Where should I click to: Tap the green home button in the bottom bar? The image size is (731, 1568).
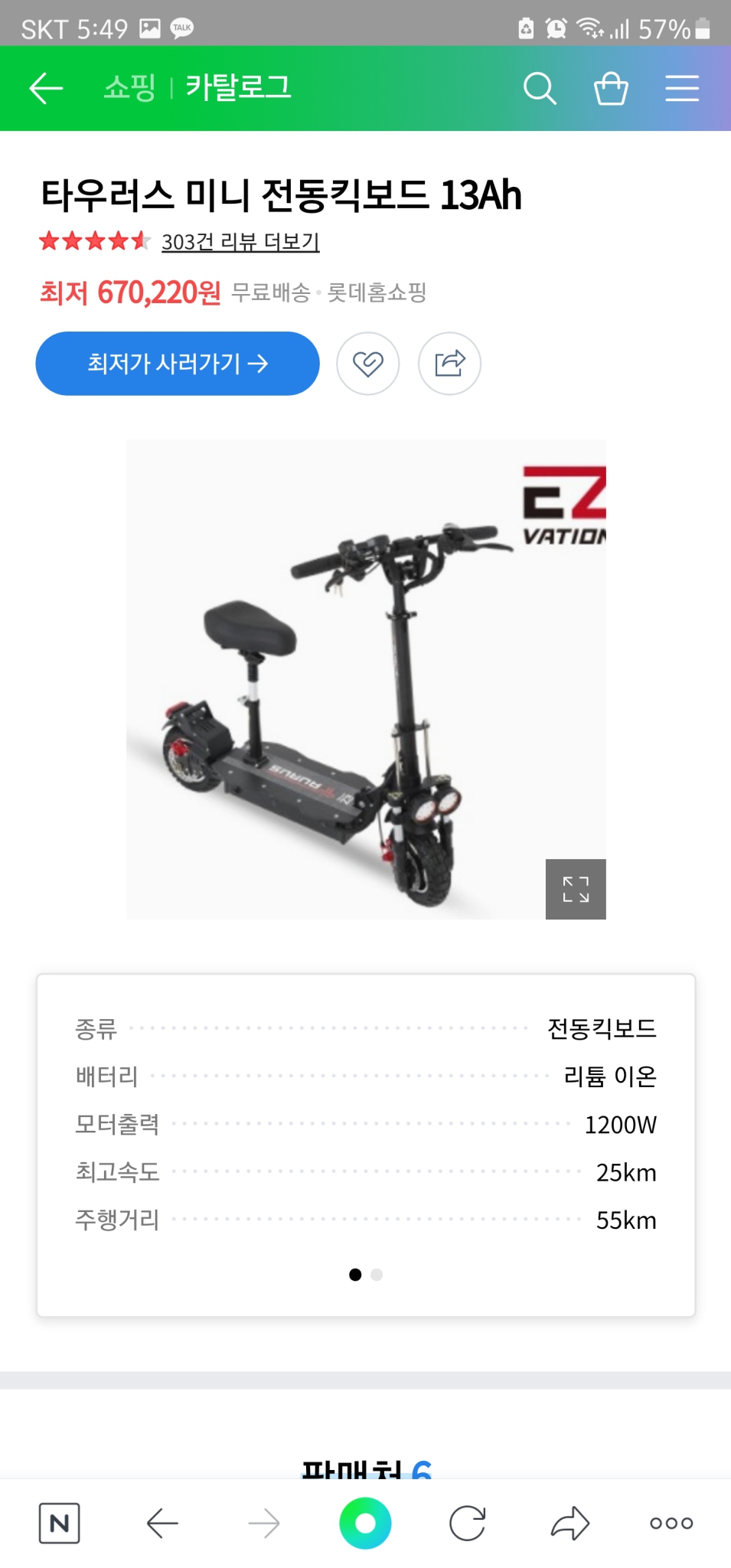(x=365, y=1522)
